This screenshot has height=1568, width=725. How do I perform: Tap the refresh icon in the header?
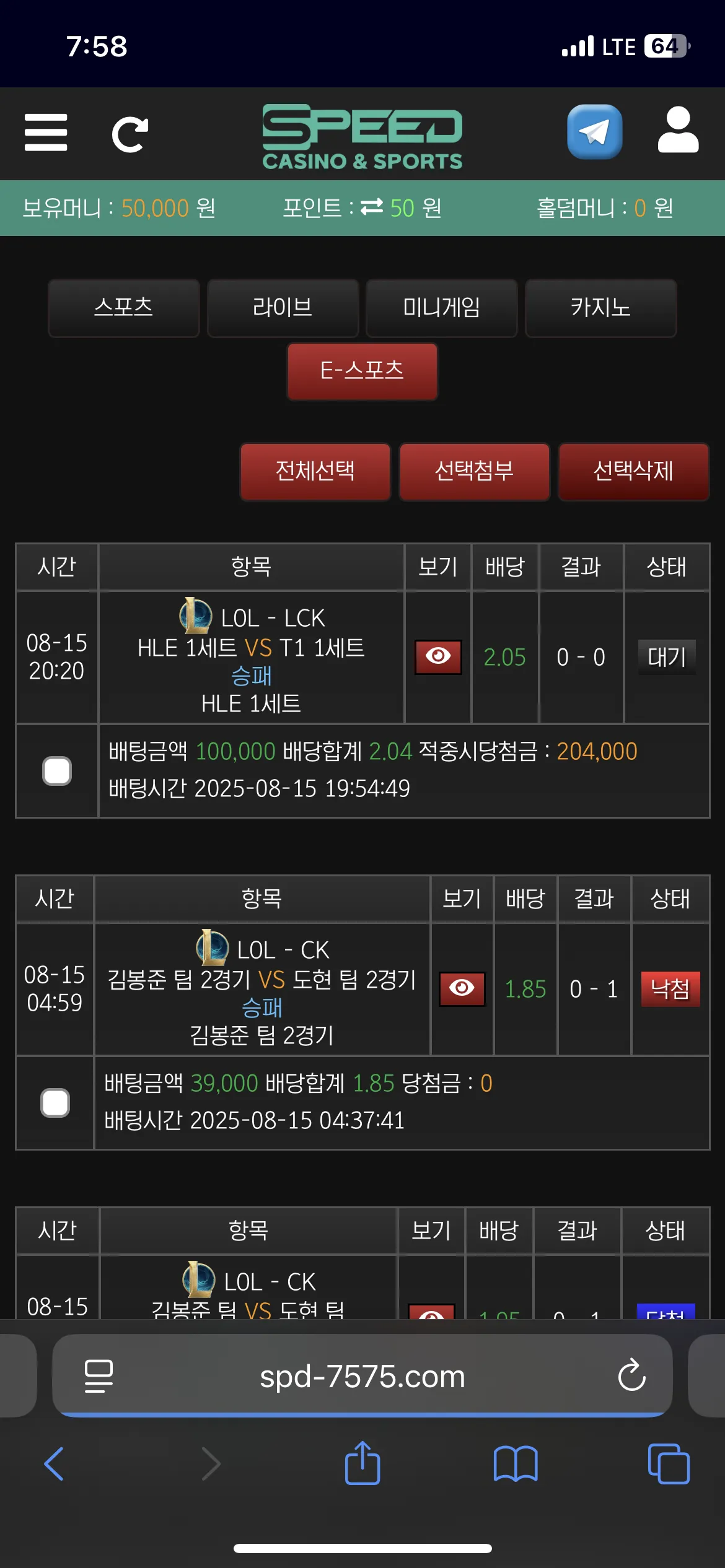coord(130,134)
